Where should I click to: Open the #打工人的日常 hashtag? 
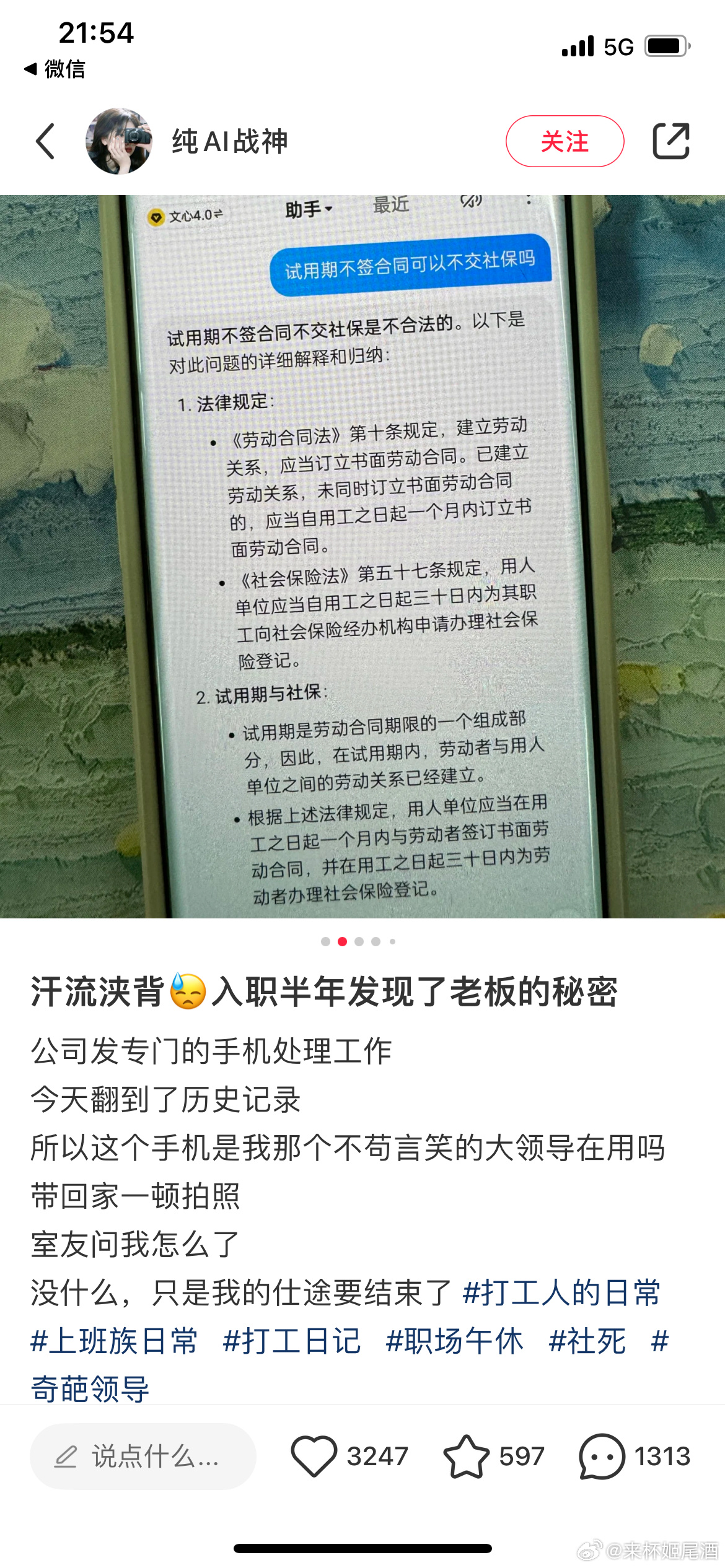point(561,1293)
